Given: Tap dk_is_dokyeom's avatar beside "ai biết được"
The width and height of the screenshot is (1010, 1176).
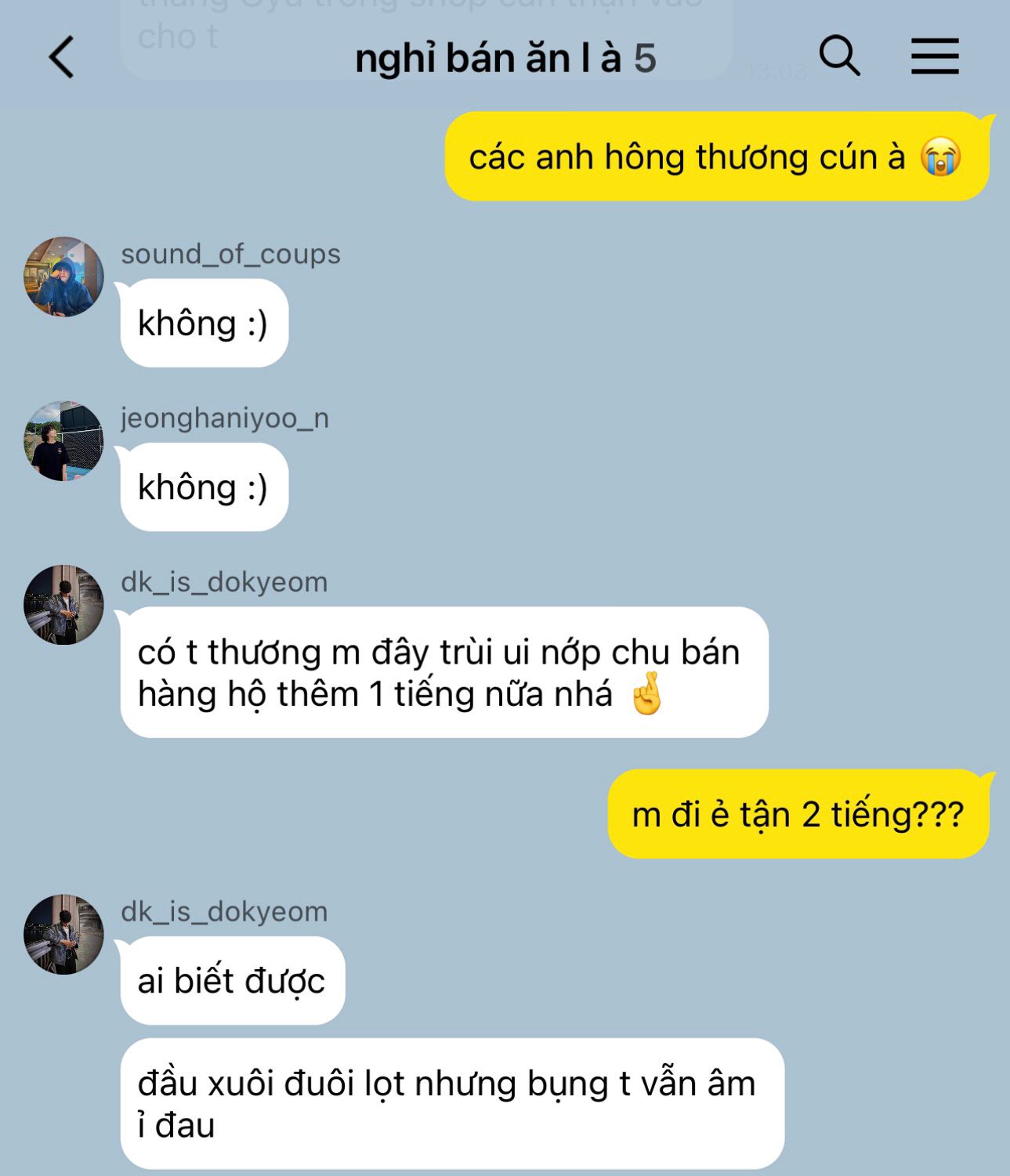Looking at the screenshot, I should (x=64, y=934).
